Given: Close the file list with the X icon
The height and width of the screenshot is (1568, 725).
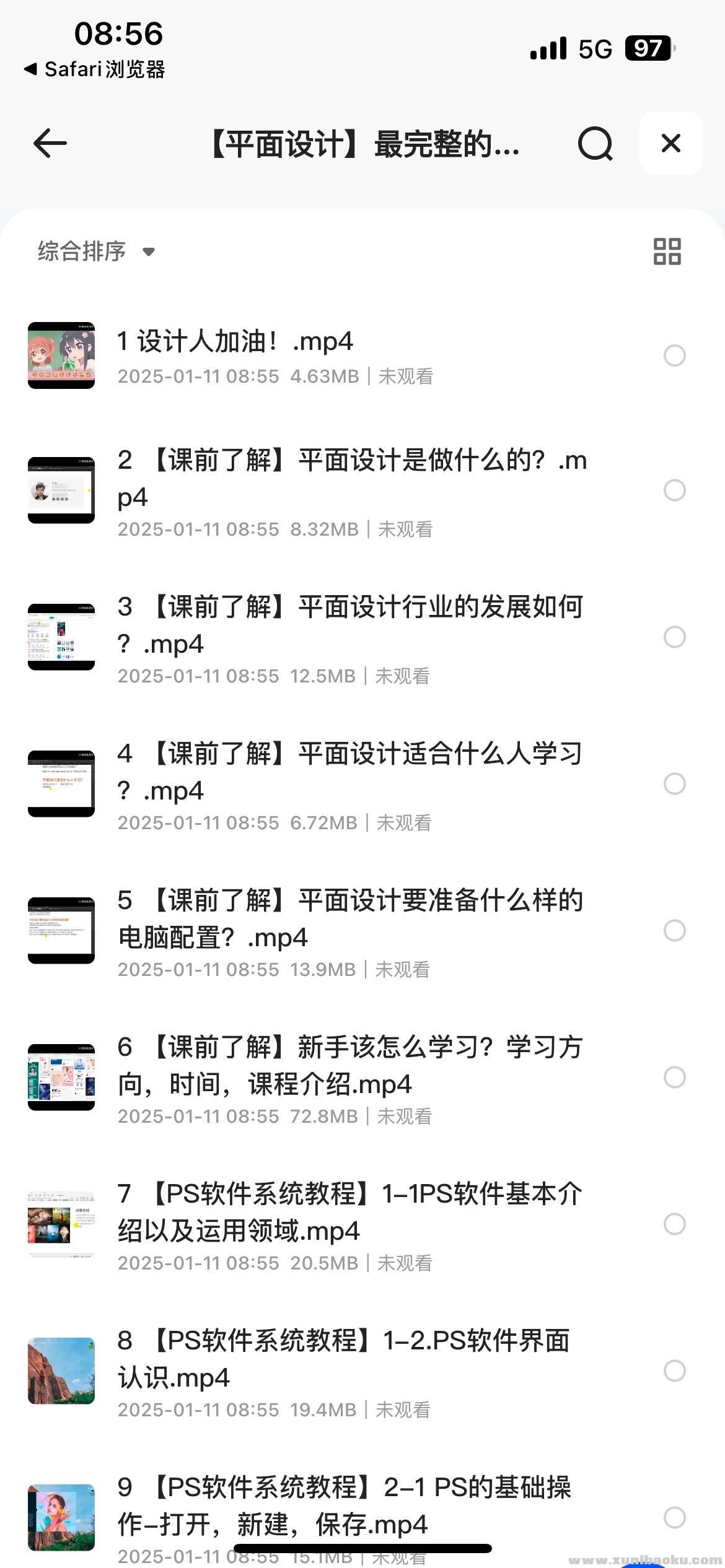Looking at the screenshot, I should coord(670,143).
